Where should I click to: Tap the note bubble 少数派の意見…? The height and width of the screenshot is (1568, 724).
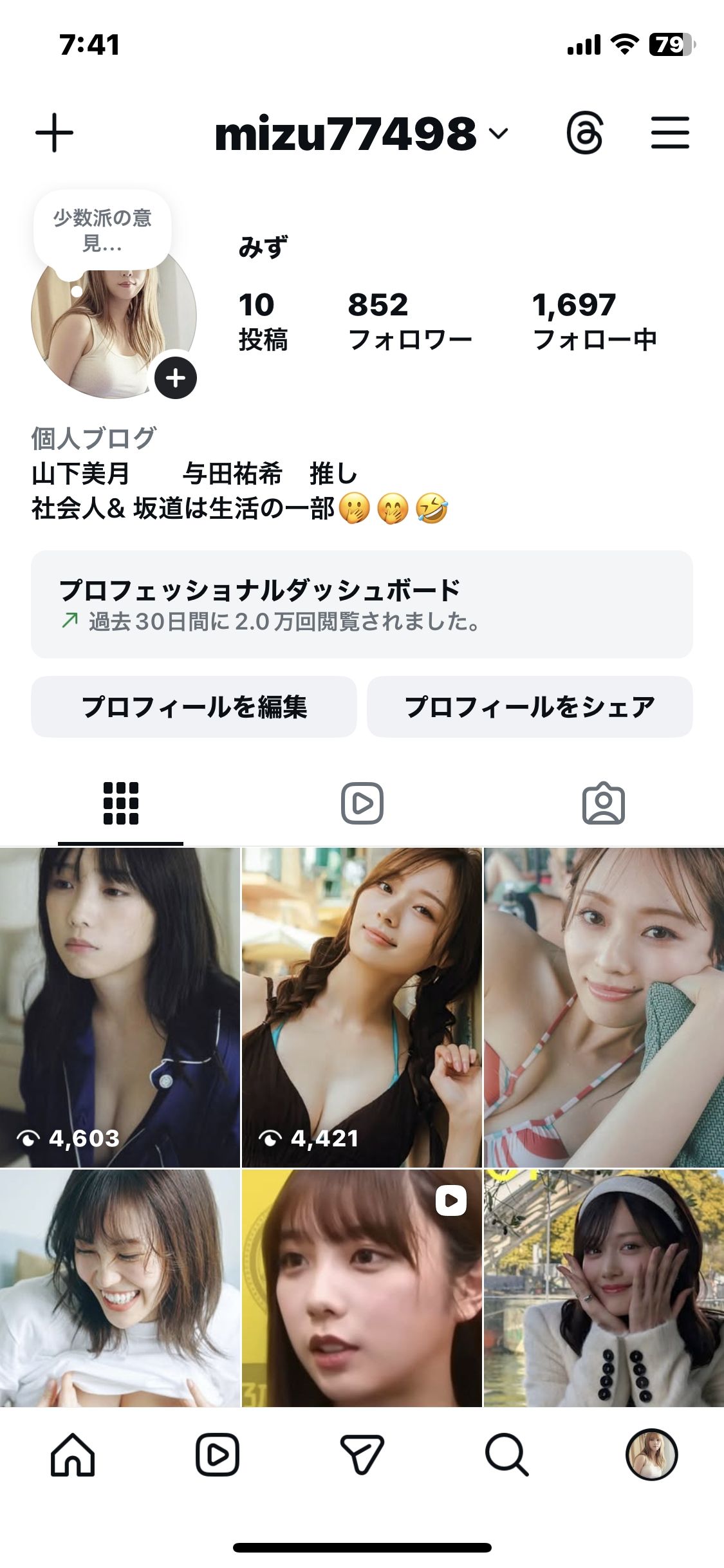(x=102, y=230)
